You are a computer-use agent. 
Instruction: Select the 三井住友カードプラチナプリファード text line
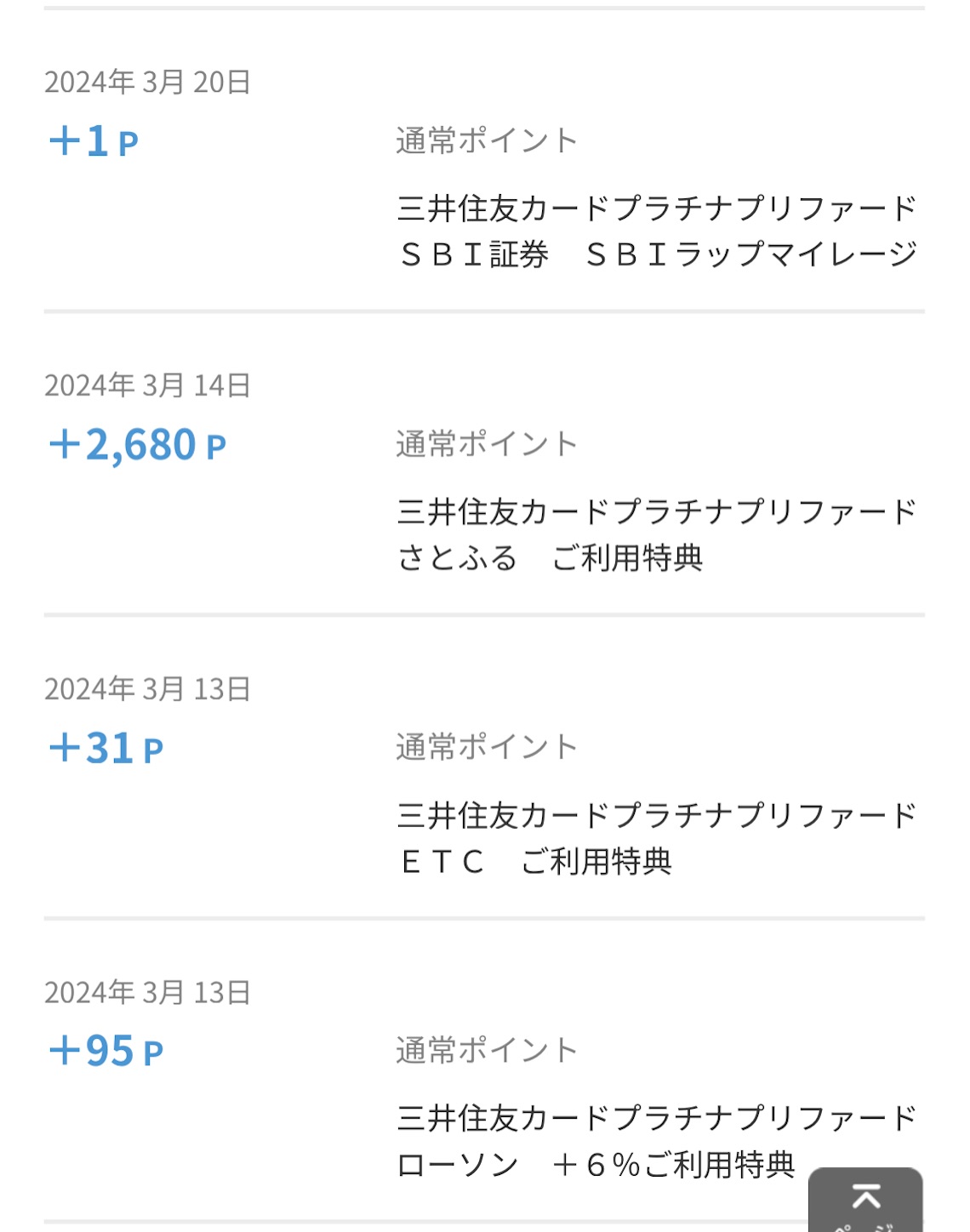[655, 203]
